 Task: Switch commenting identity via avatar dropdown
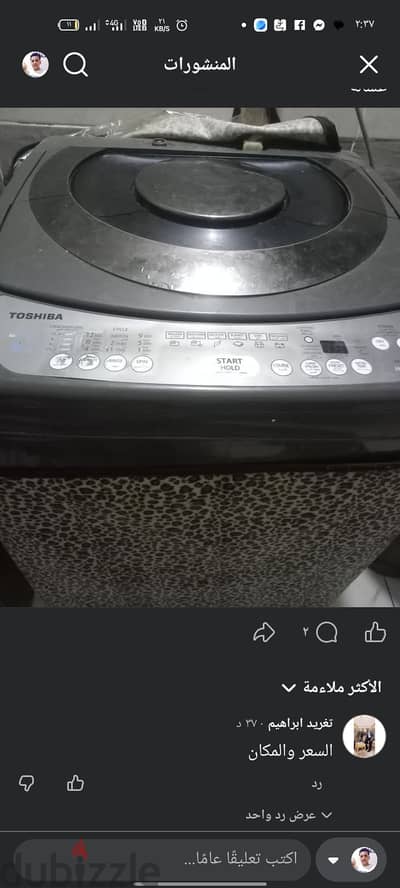351,860
